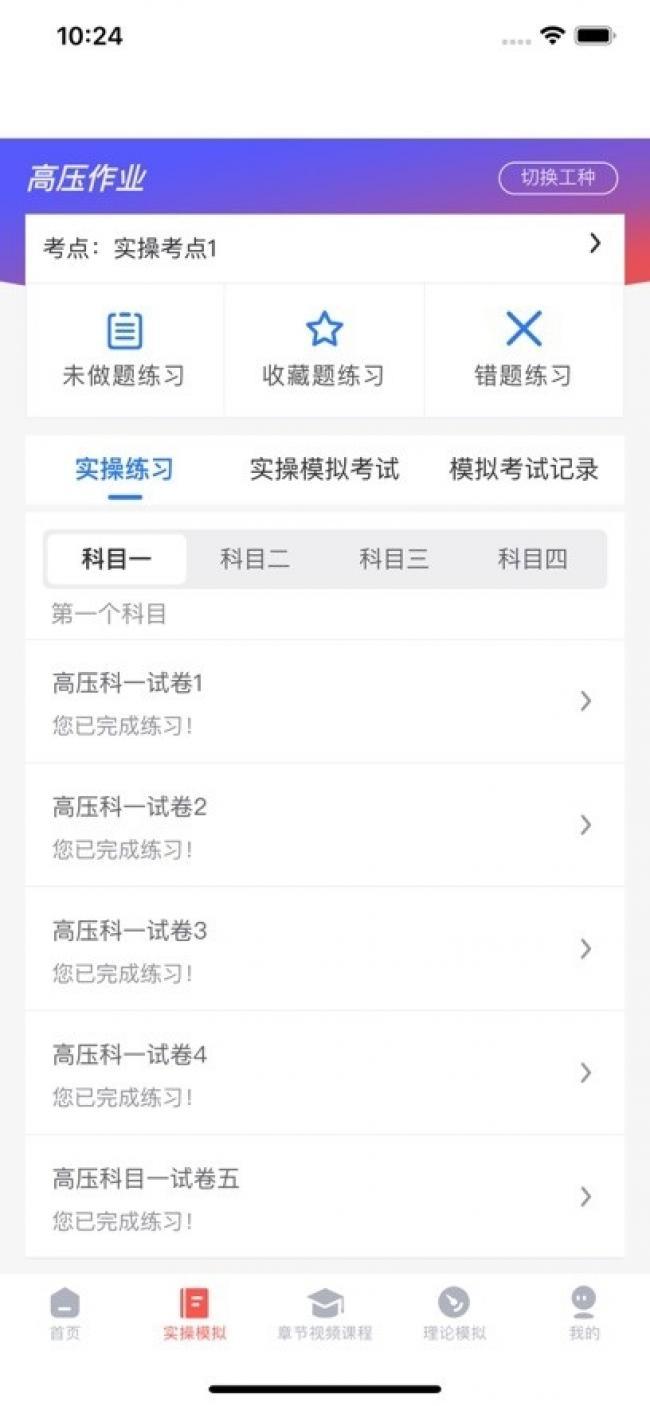Open 错题练习
The height and width of the screenshot is (1406, 650).
pyautogui.click(x=523, y=350)
